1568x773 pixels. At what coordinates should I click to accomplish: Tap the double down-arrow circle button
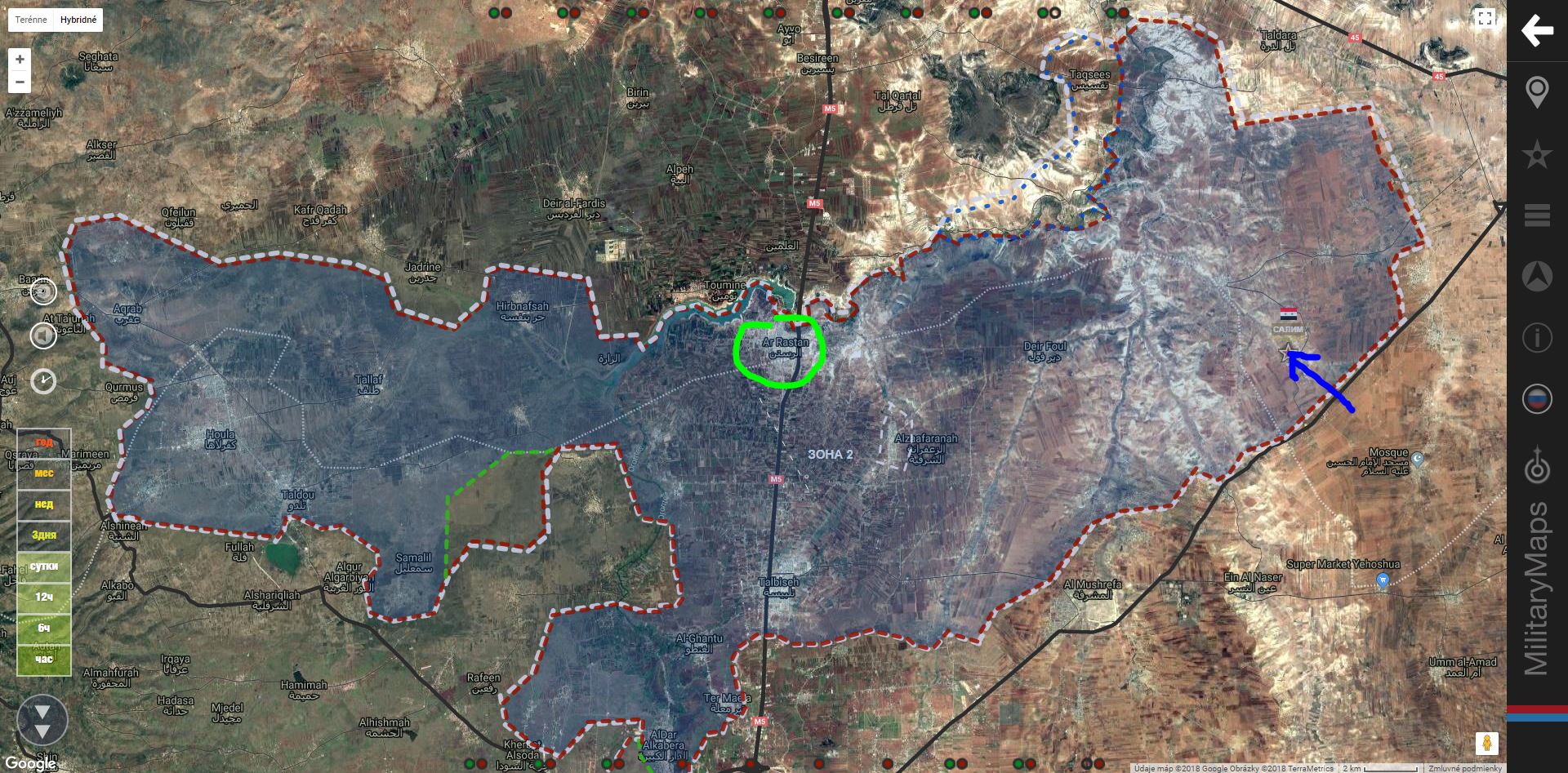43,721
